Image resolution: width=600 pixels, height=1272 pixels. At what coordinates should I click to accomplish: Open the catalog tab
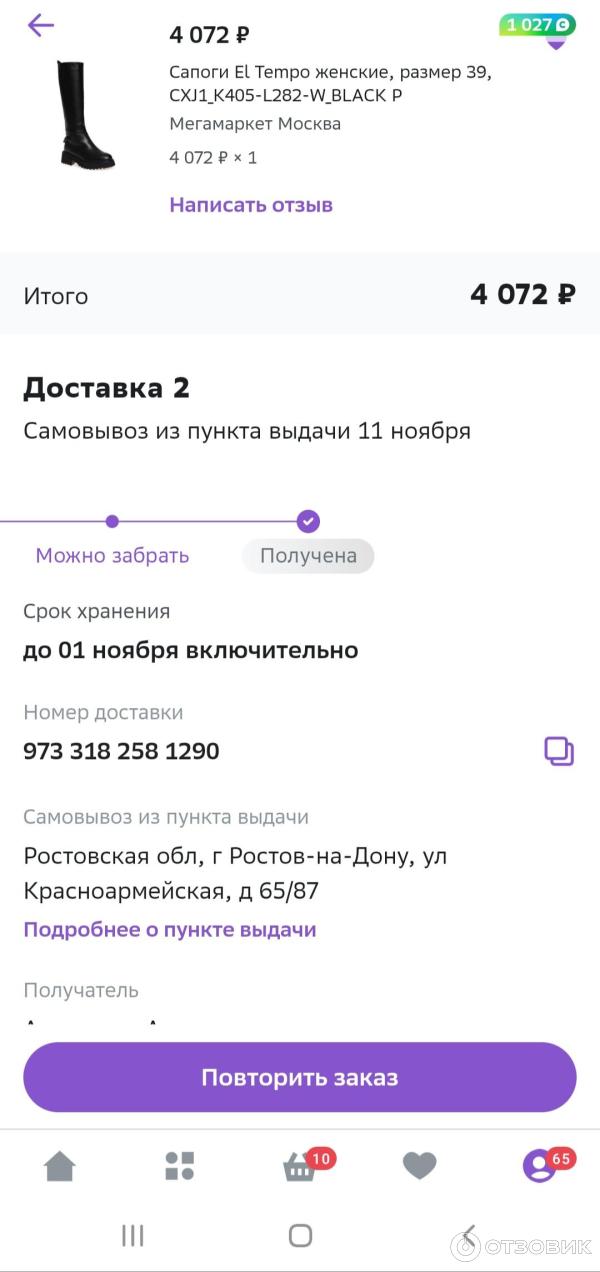point(180,1166)
